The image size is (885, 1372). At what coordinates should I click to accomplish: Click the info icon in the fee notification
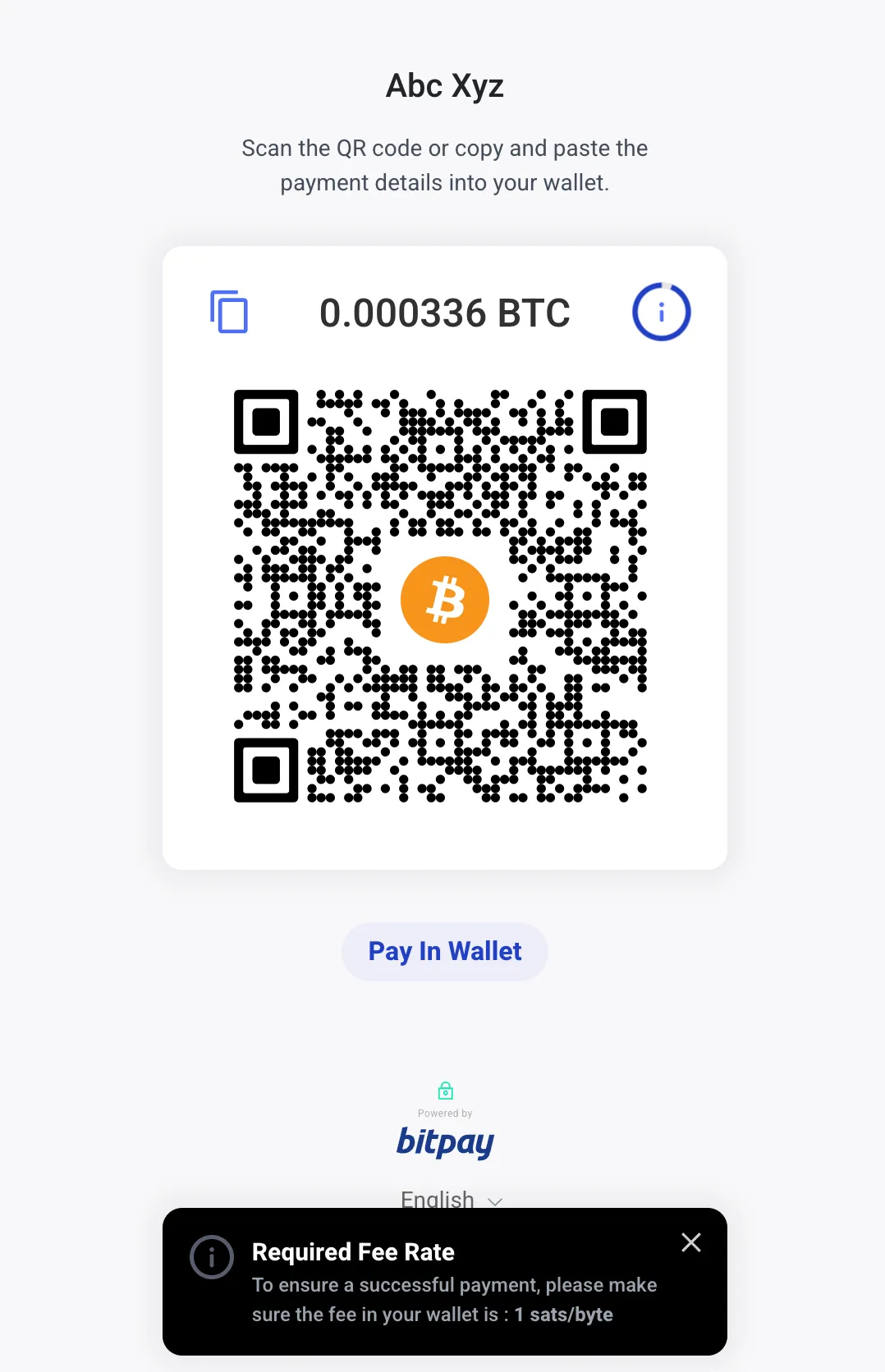211,1257
